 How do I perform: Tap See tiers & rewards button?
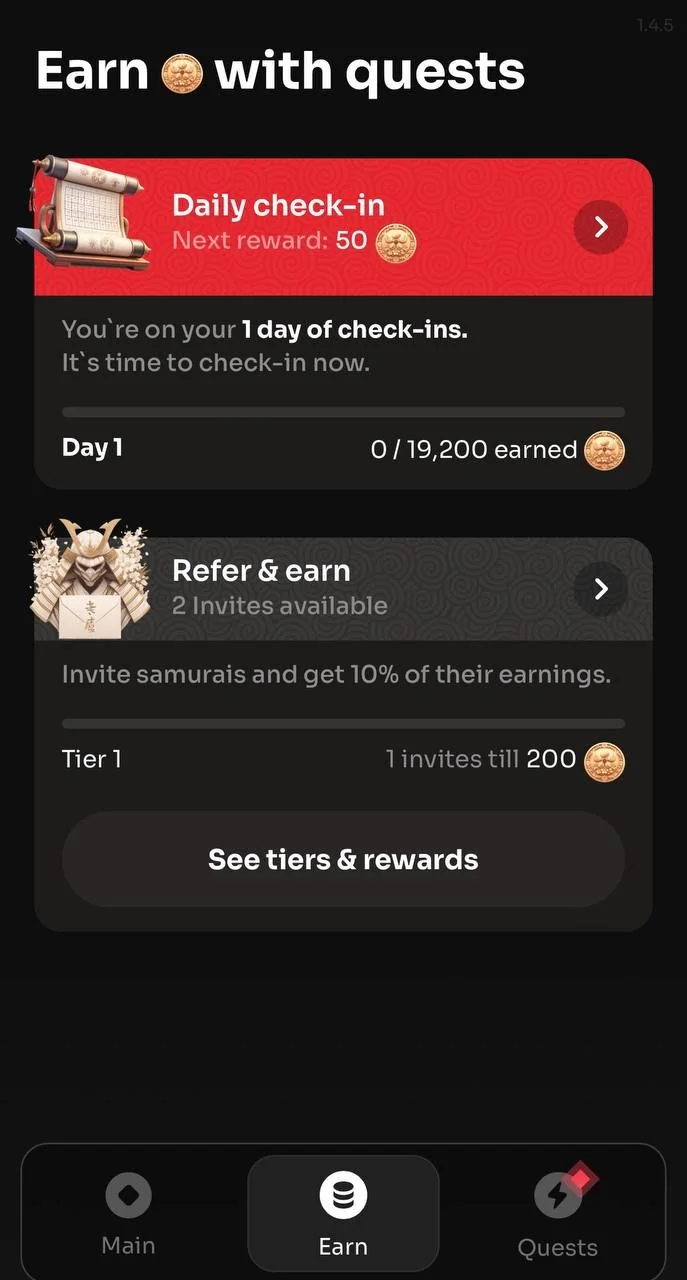343,860
